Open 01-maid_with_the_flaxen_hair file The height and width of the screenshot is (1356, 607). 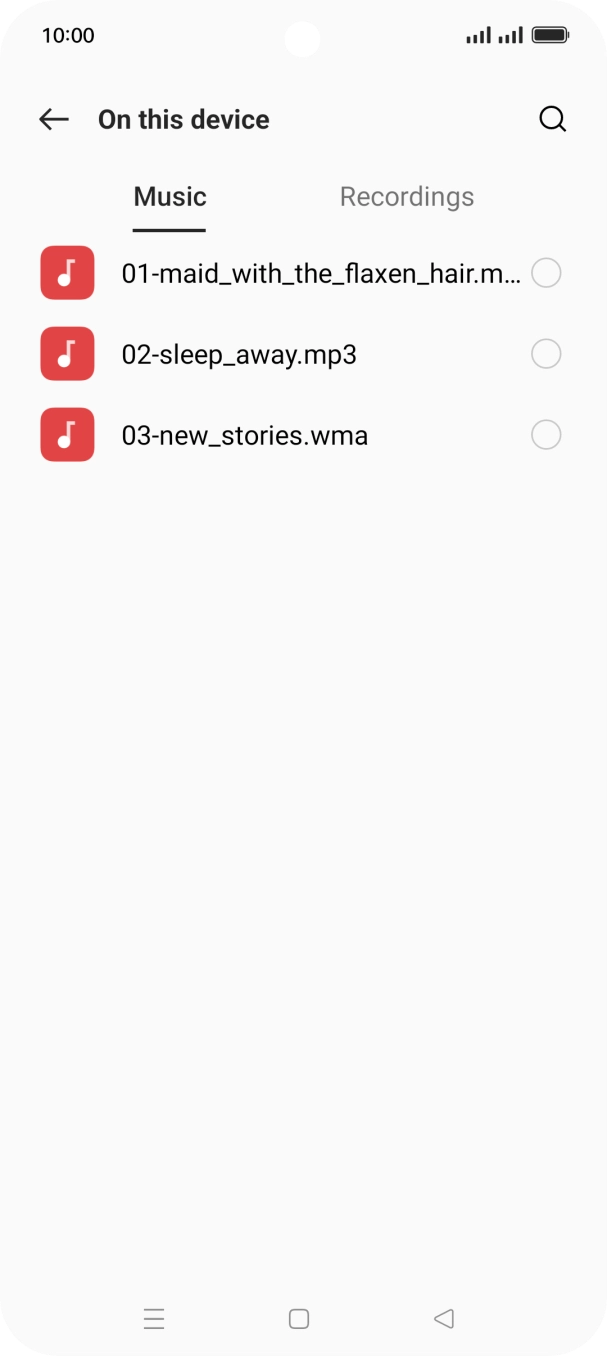320,273
